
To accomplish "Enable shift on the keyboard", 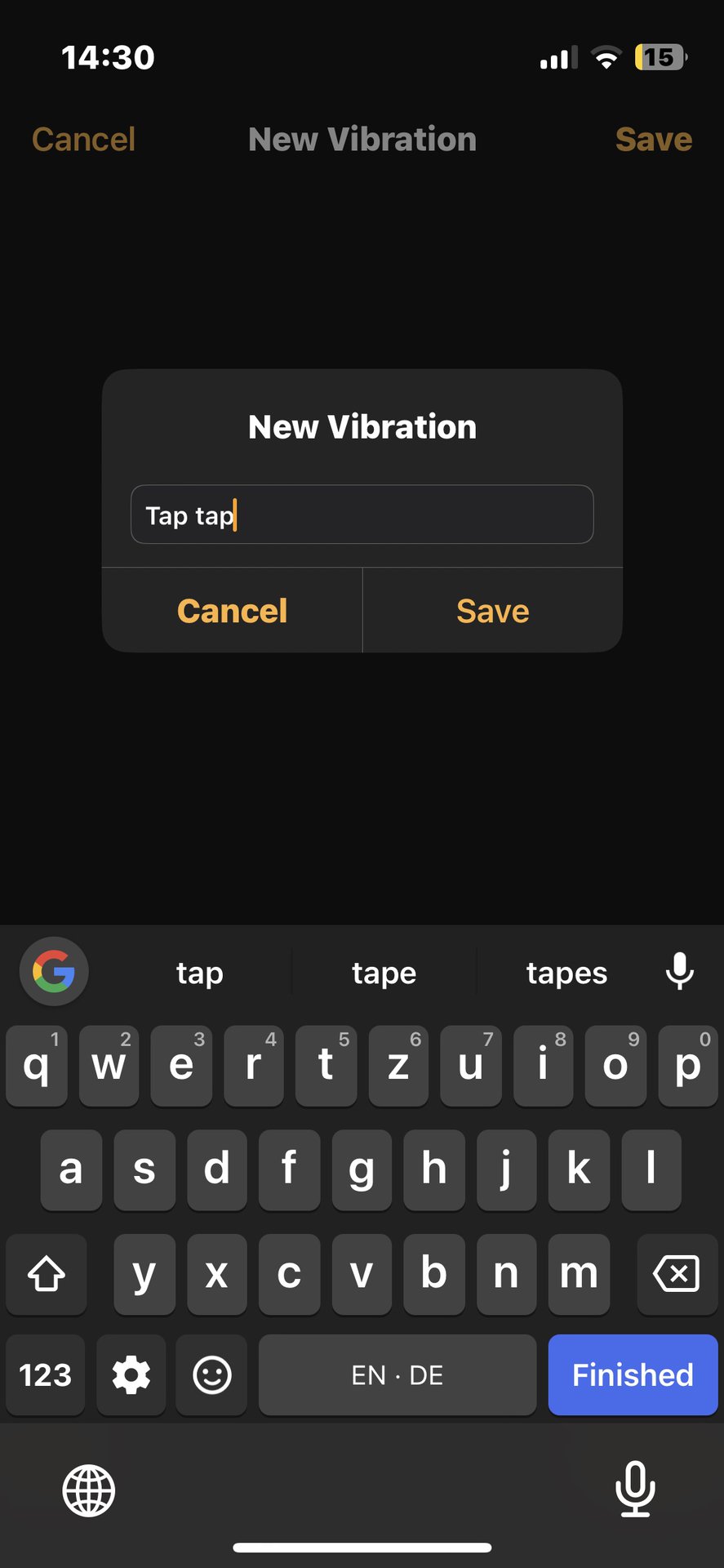I will (47, 1273).
